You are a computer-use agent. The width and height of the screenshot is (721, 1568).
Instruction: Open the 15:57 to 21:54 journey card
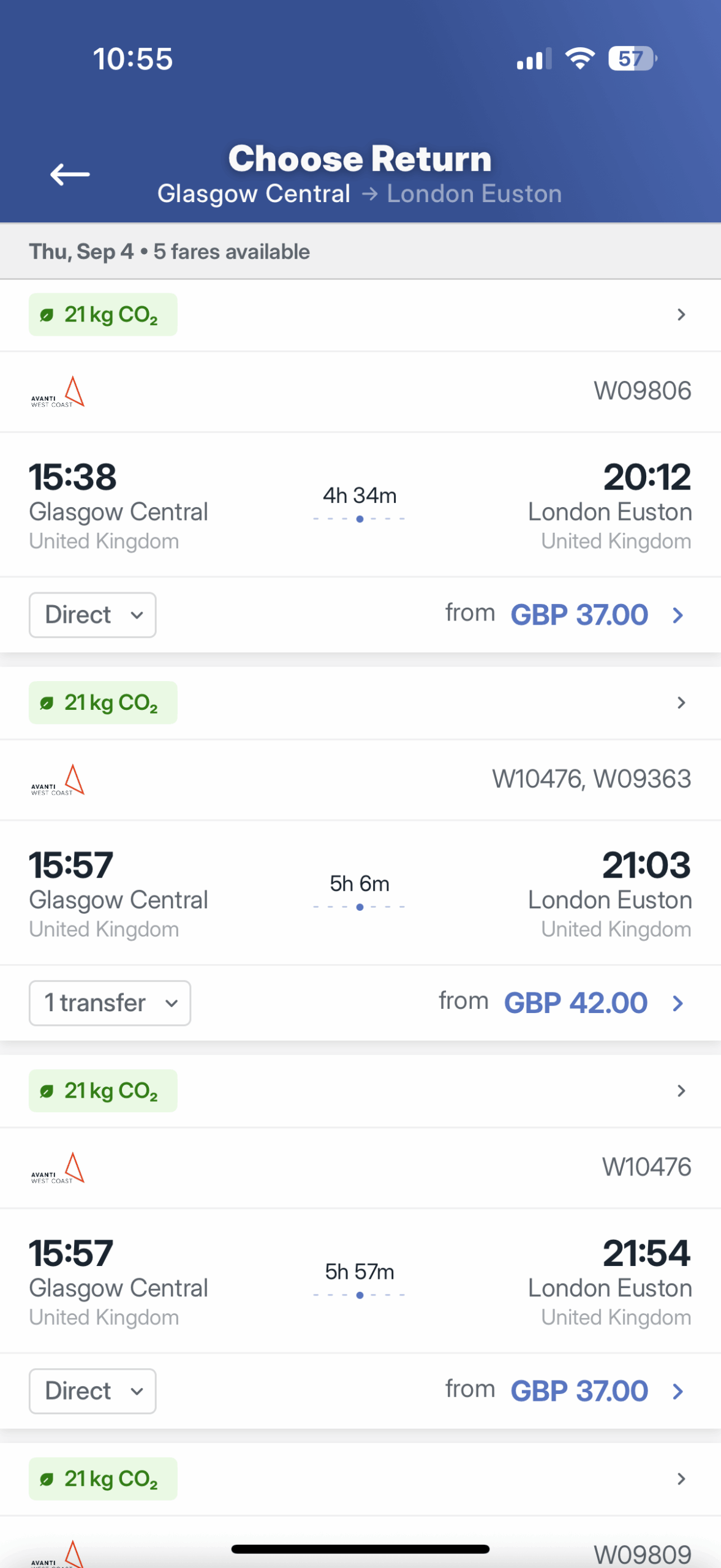(360, 1281)
